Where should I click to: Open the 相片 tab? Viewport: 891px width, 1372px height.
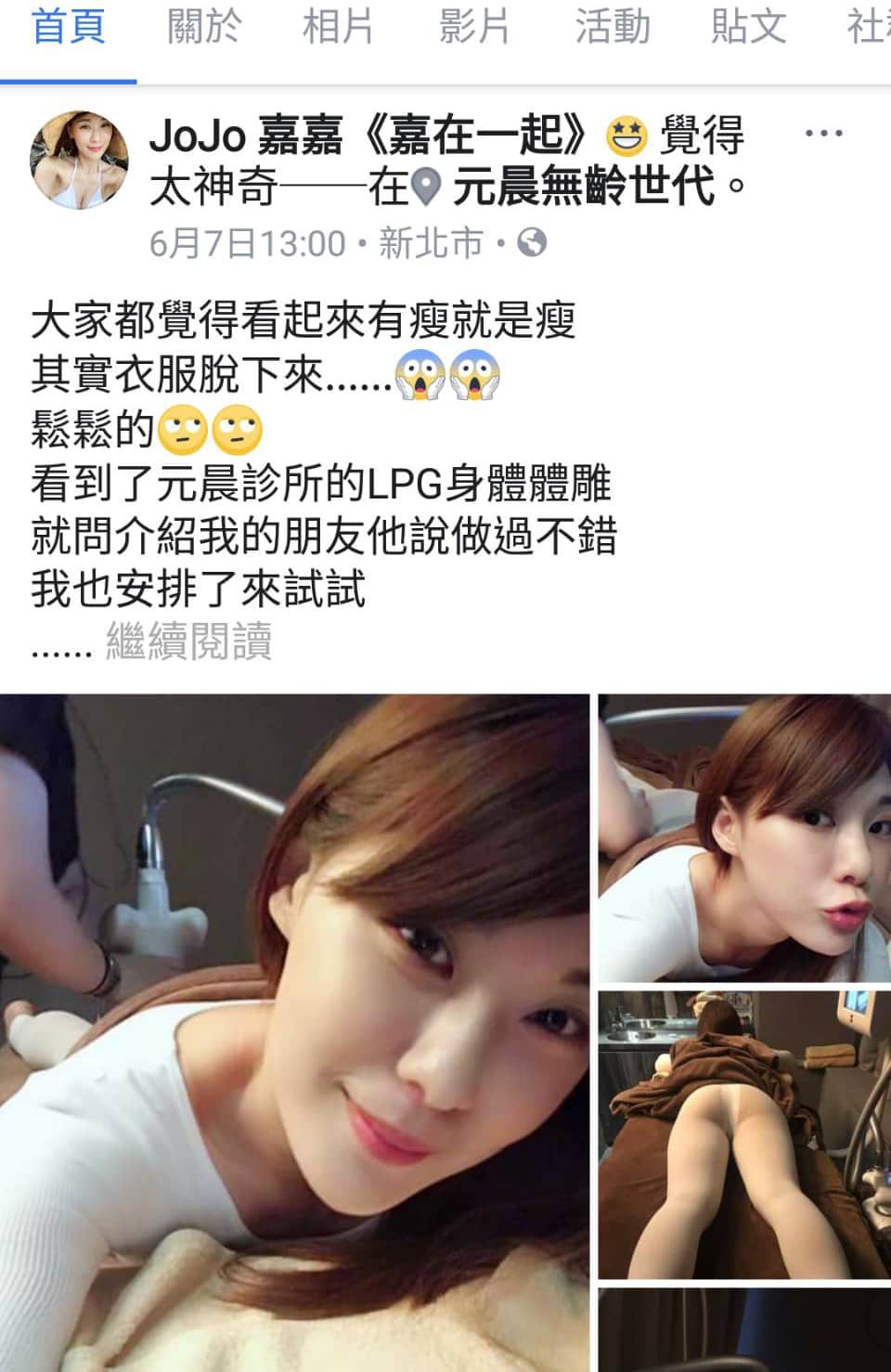point(338,27)
